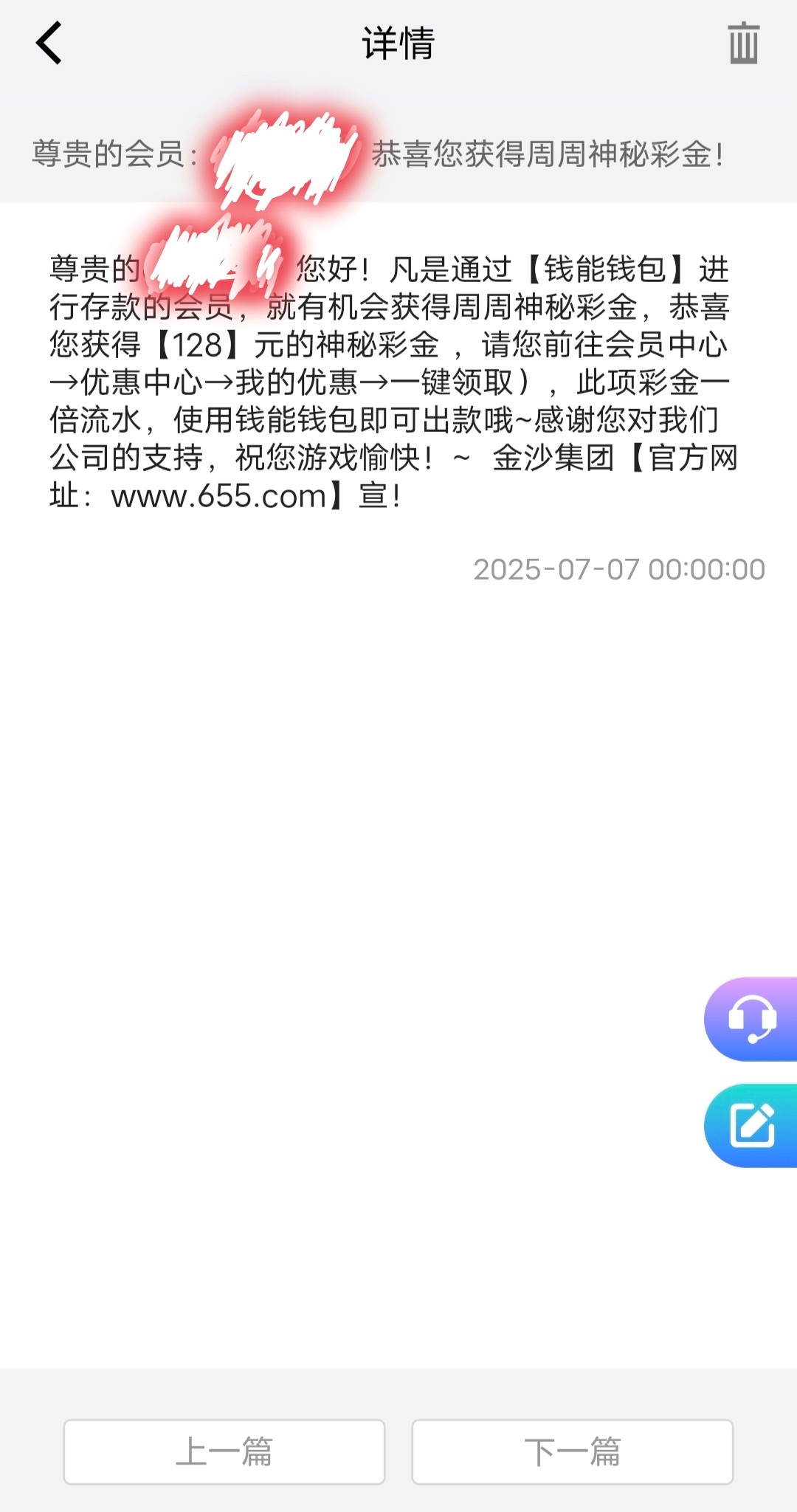Go to next message 下一篇
This screenshot has height=1512, width=797.
[572, 1451]
